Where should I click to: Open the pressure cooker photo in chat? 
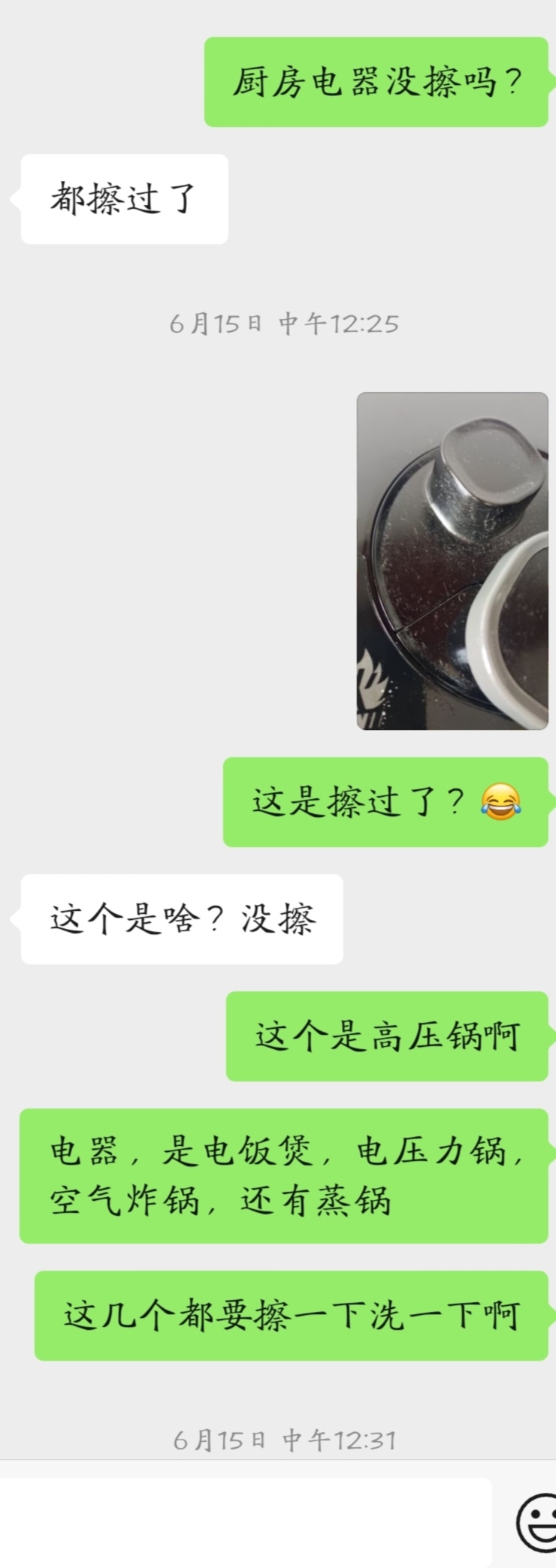coord(452,560)
